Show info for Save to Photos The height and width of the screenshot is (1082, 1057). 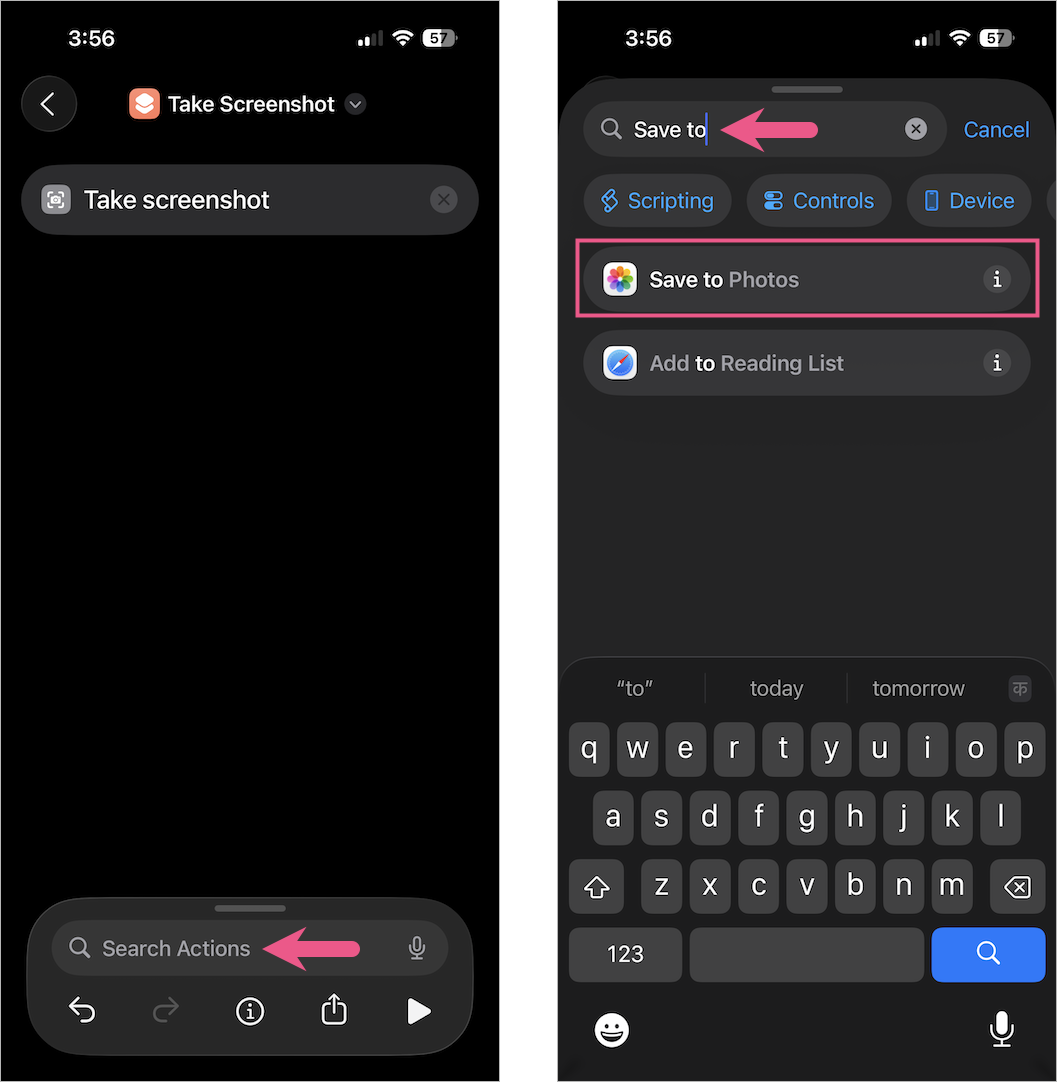click(996, 280)
